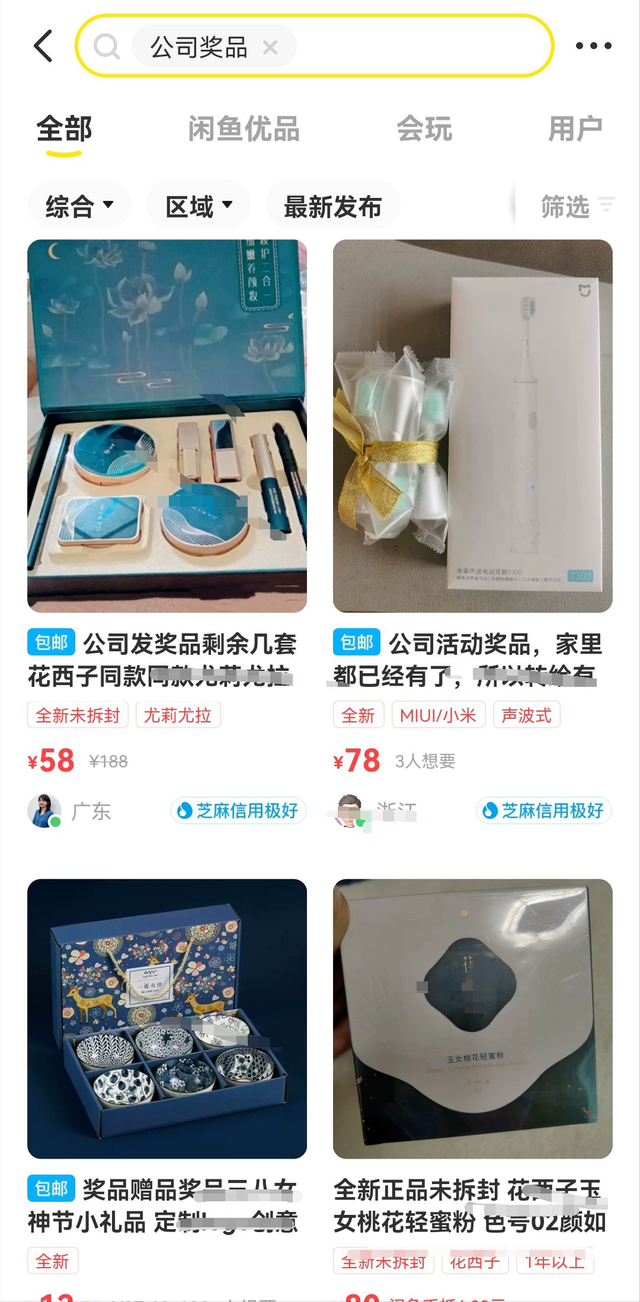Go back using the back arrow
Screen dimensions: 640x1302
coord(43,46)
